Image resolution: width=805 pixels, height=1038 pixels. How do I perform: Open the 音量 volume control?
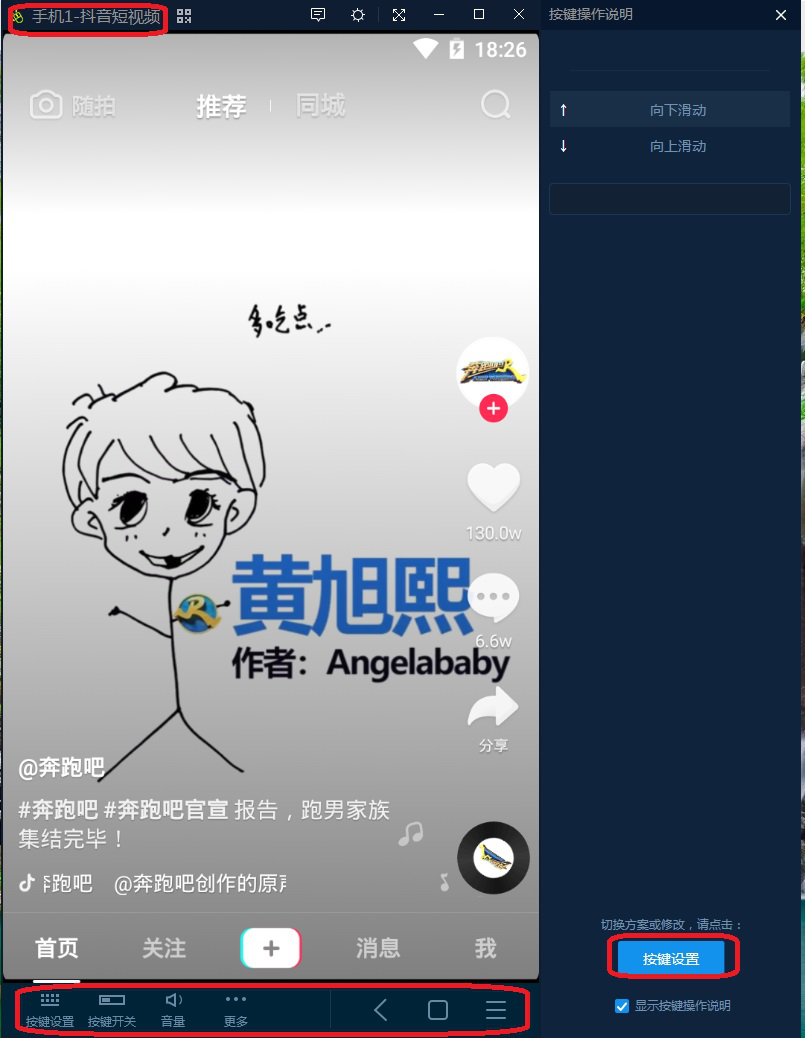coord(173,1009)
